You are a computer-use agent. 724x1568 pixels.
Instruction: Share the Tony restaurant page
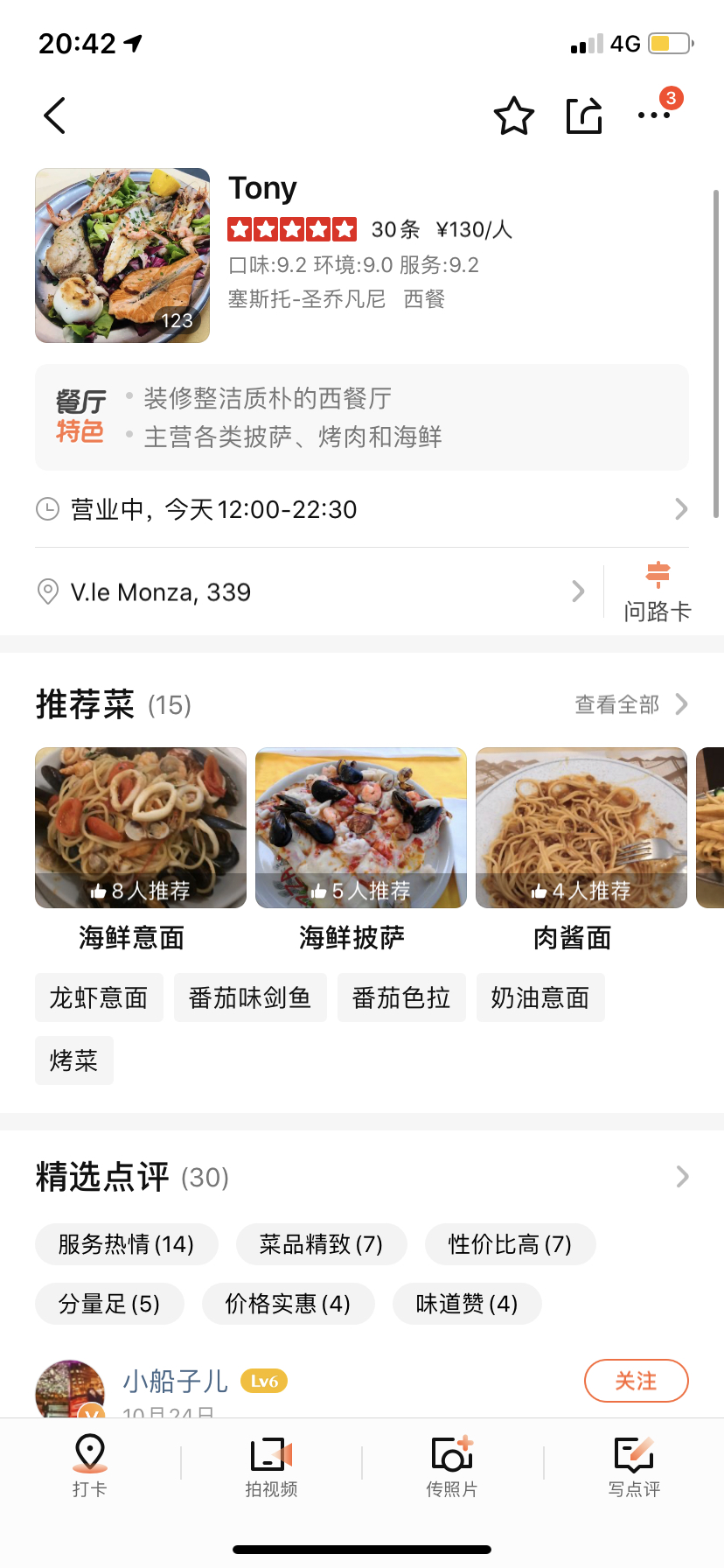click(x=584, y=115)
